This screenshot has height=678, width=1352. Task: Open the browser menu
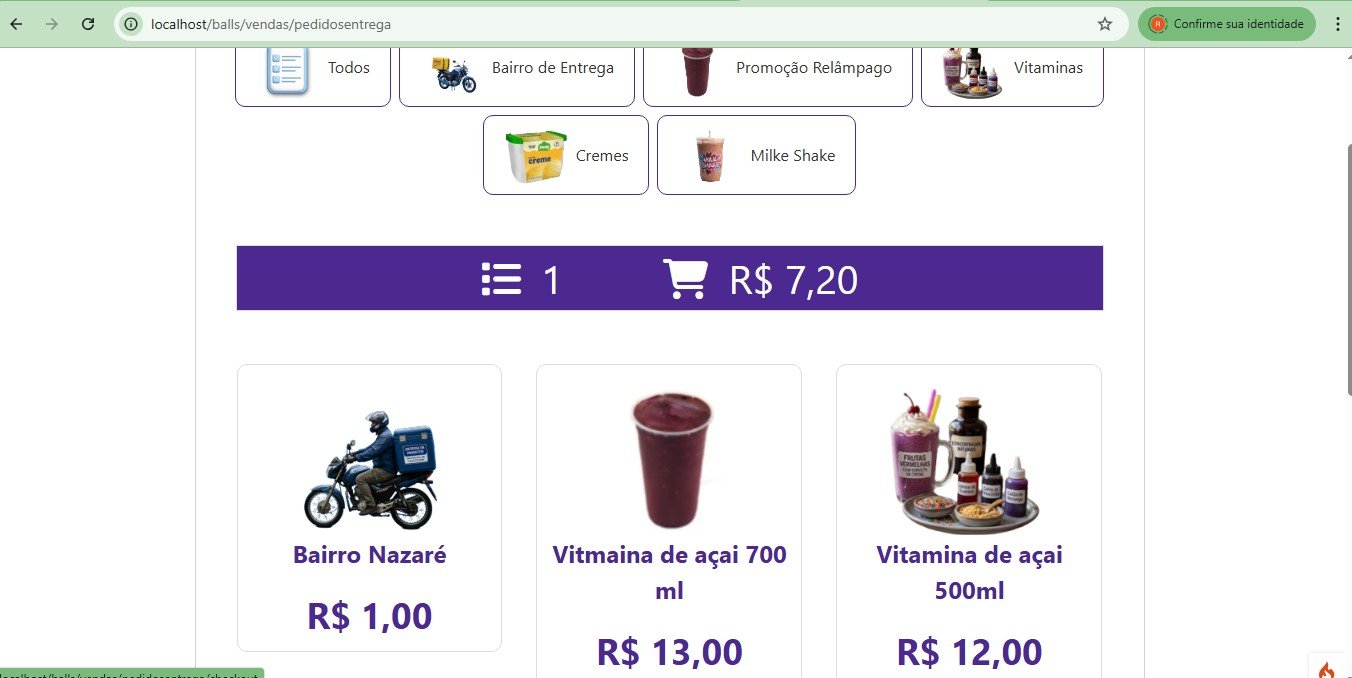click(x=1338, y=24)
